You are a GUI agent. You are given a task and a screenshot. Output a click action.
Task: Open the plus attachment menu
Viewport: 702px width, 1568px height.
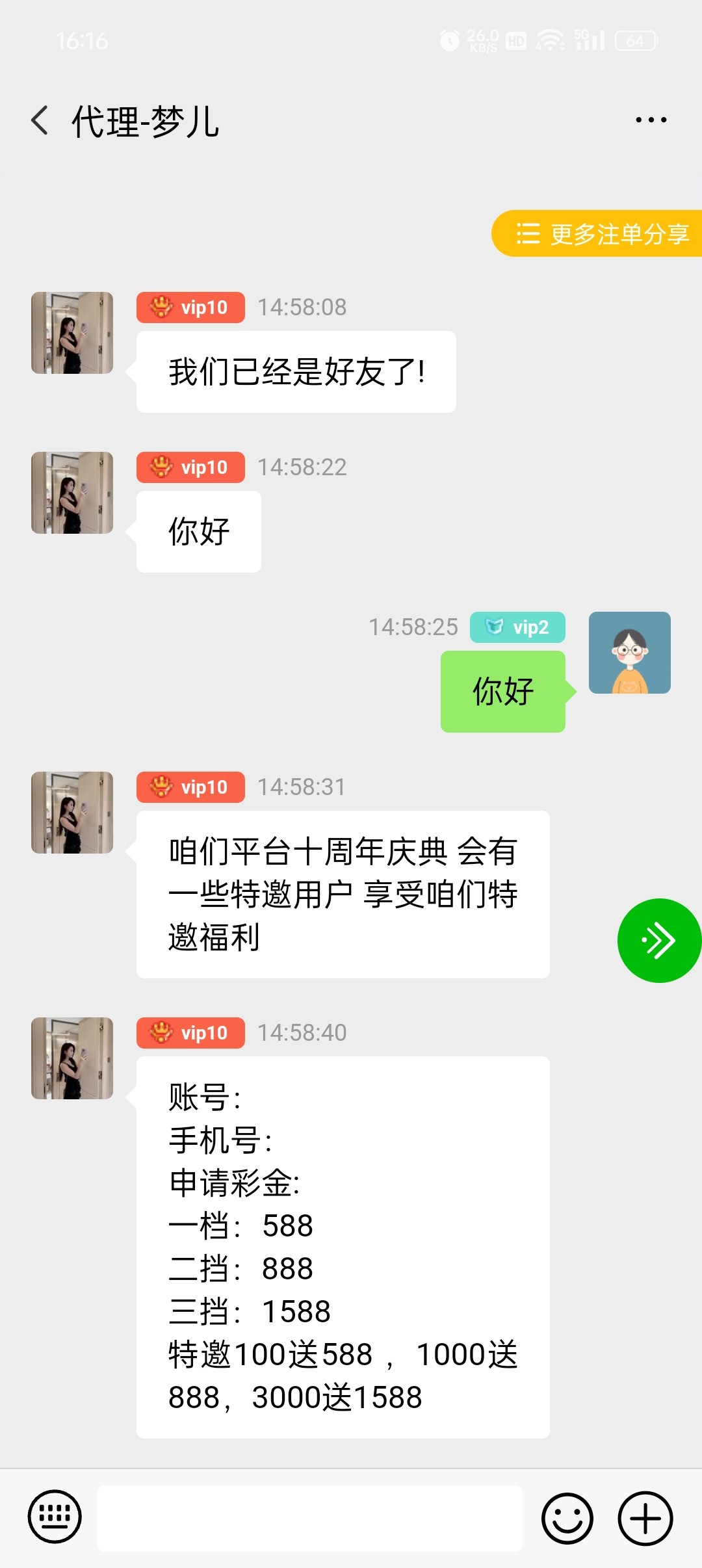(645, 1518)
